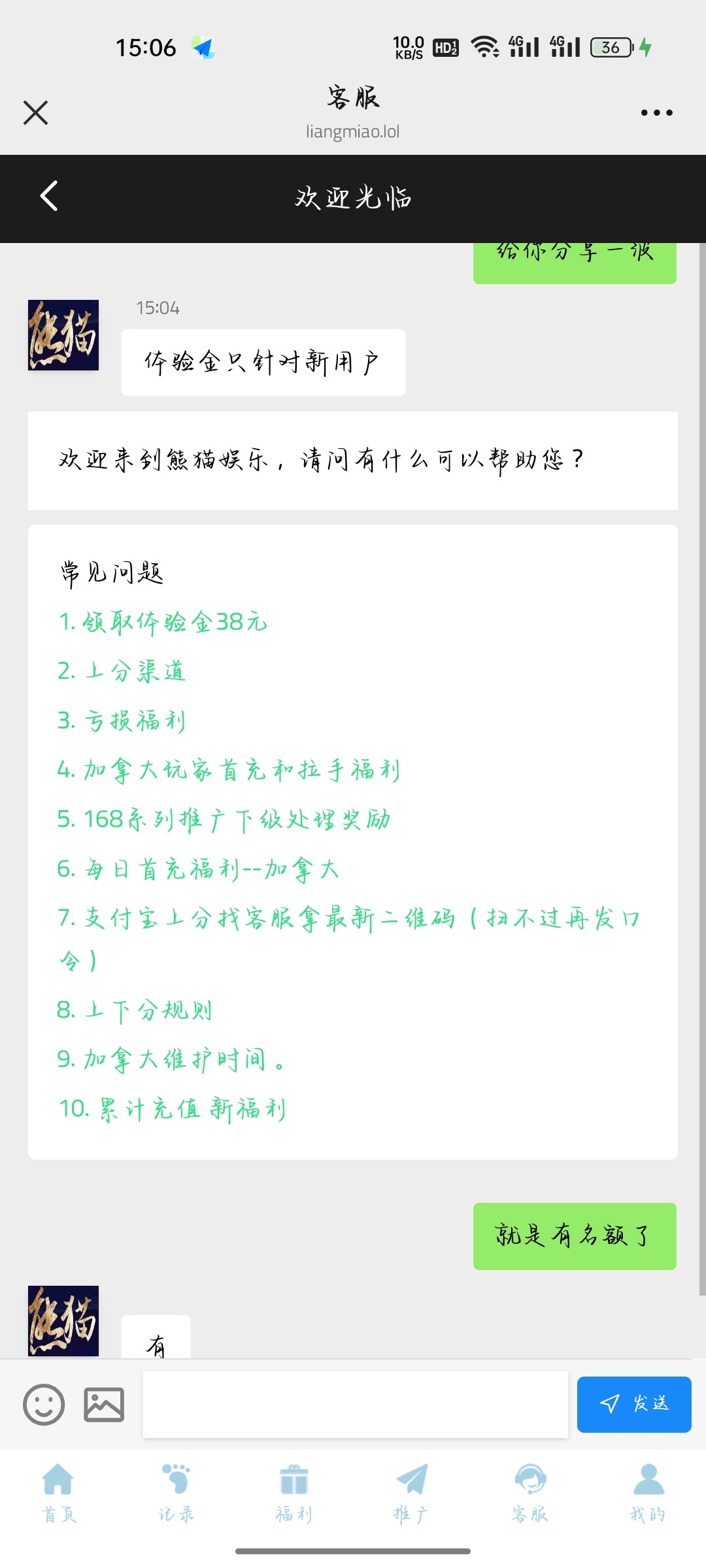Open FAQ 9 加拿大维护时间
This screenshot has width=706, height=1568.
click(x=171, y=1059)
